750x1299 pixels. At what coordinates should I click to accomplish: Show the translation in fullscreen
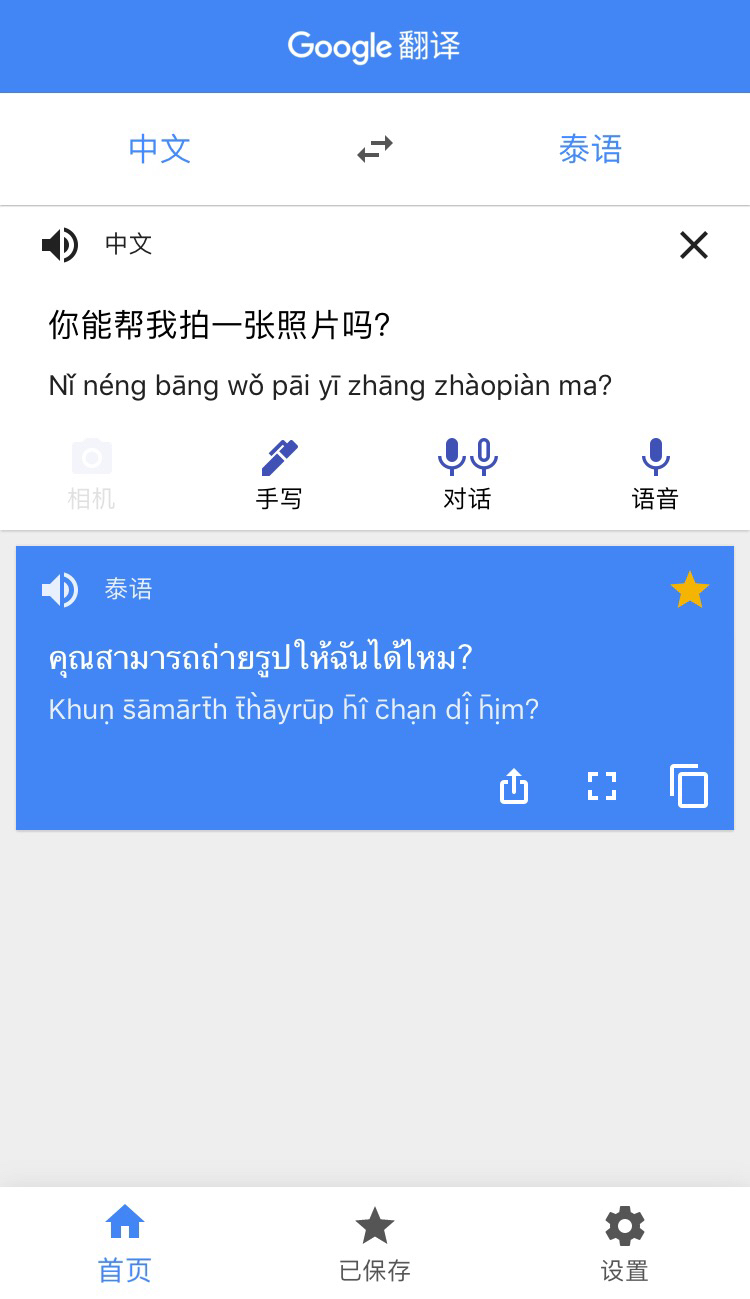(x=601, y=787)
